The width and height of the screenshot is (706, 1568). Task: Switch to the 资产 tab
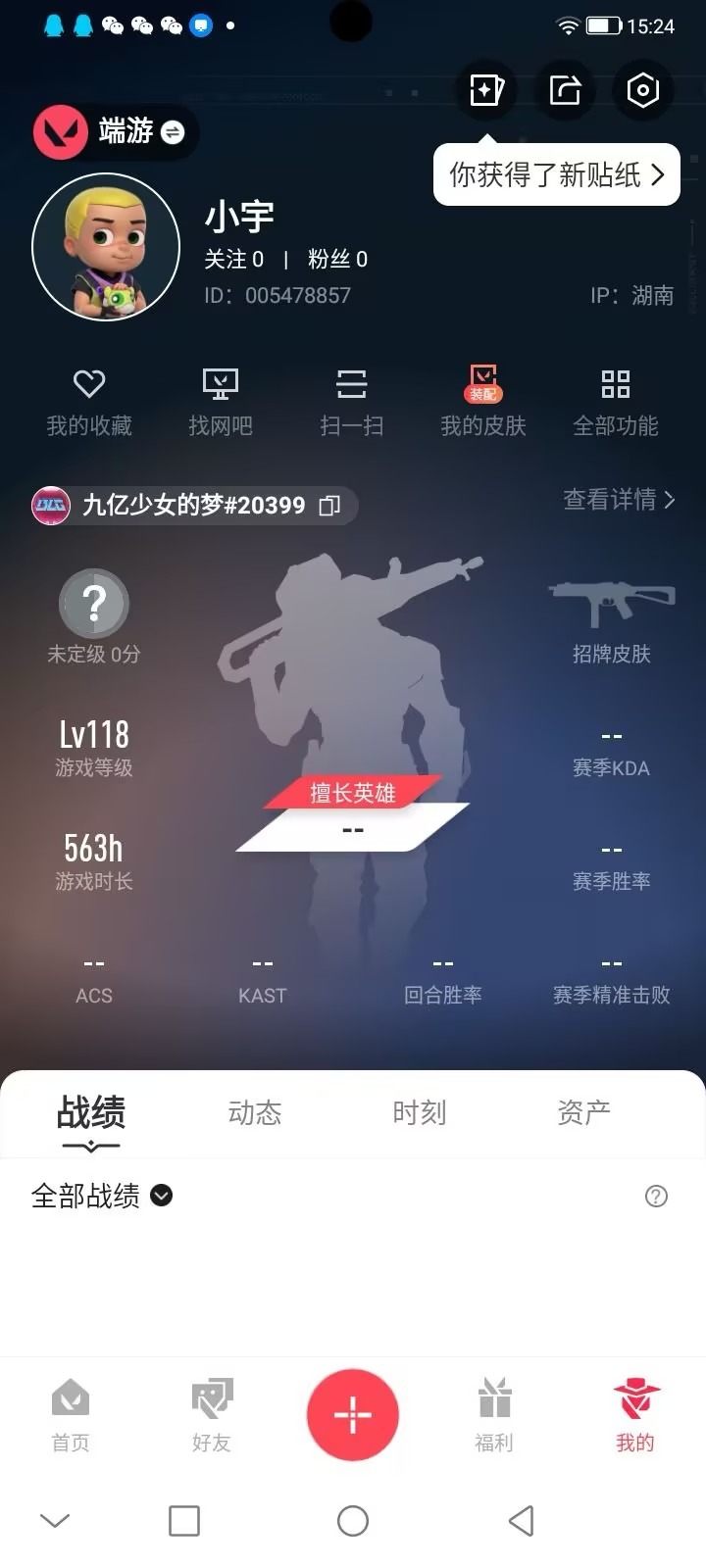(x=584, y=1113)
